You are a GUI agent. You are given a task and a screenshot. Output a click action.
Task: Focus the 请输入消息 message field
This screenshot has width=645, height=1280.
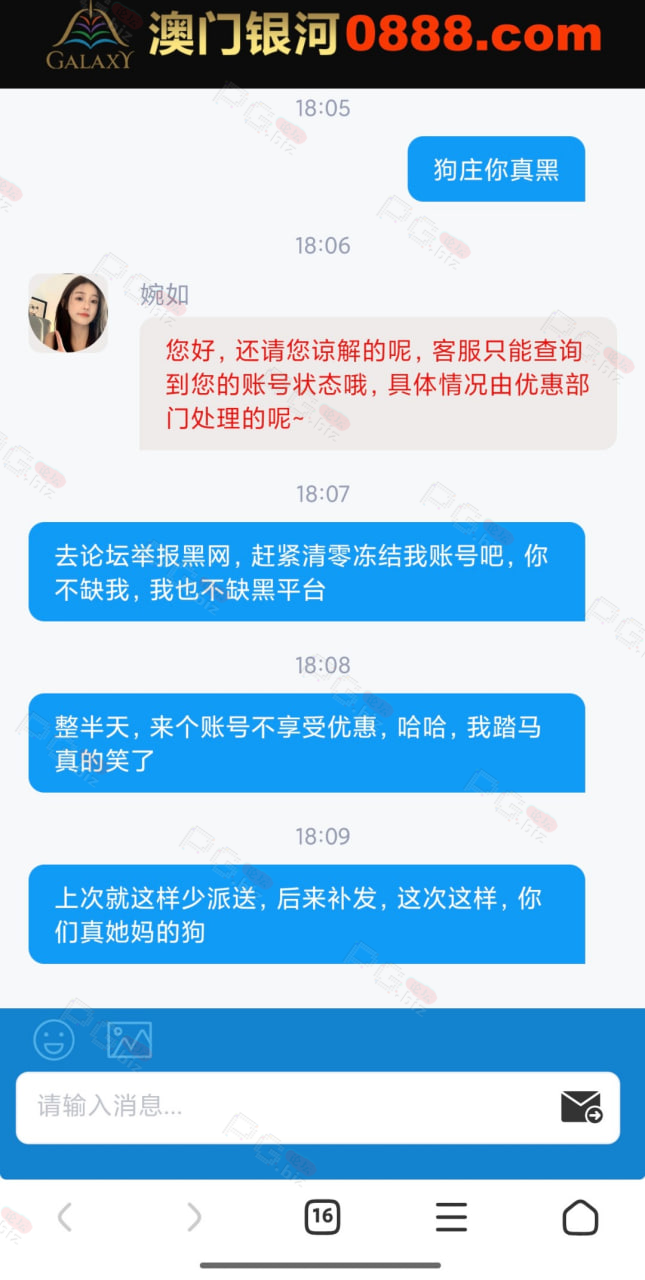[285, 1106]
